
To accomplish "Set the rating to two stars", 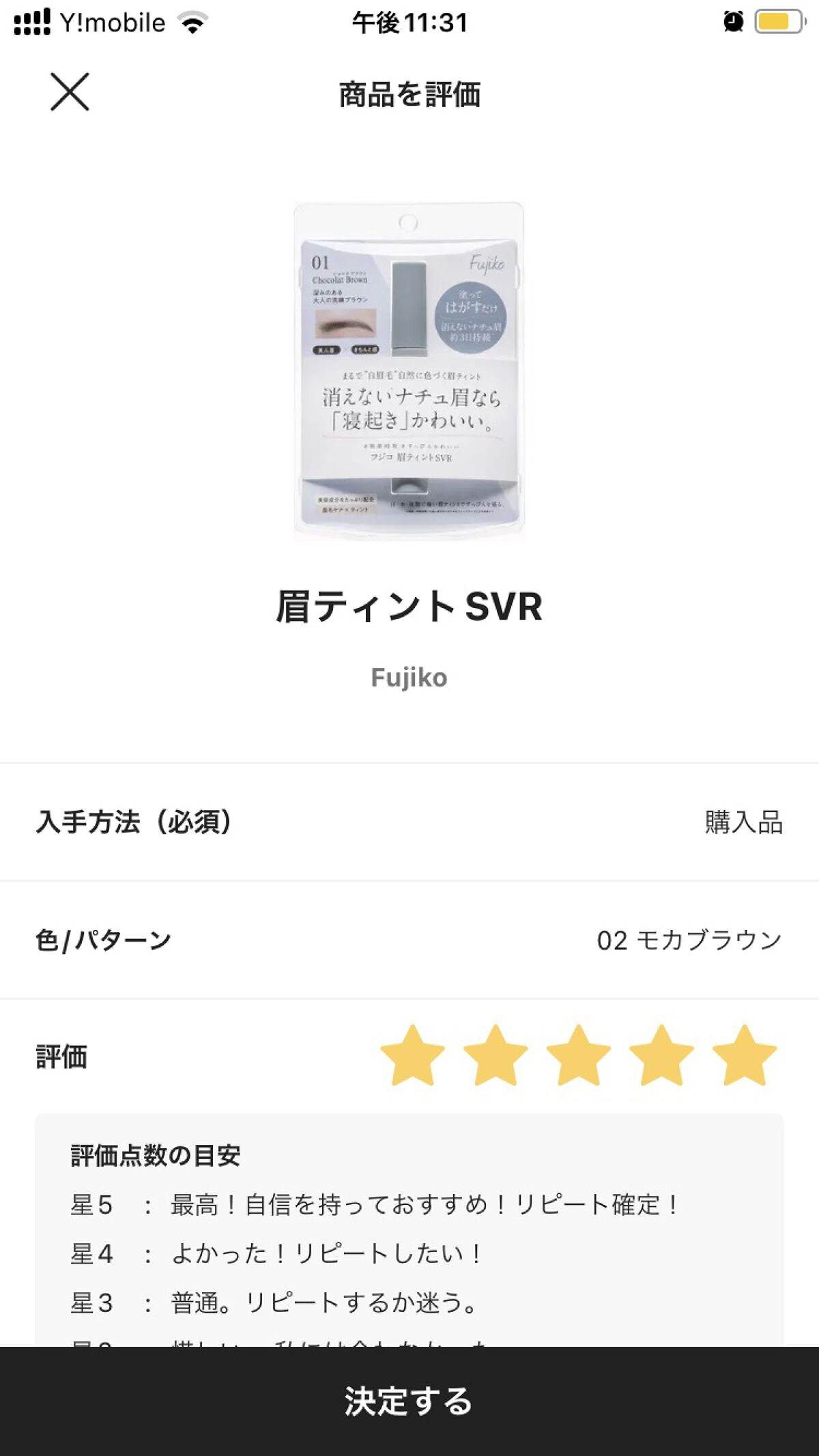I will coord(495,1056).
